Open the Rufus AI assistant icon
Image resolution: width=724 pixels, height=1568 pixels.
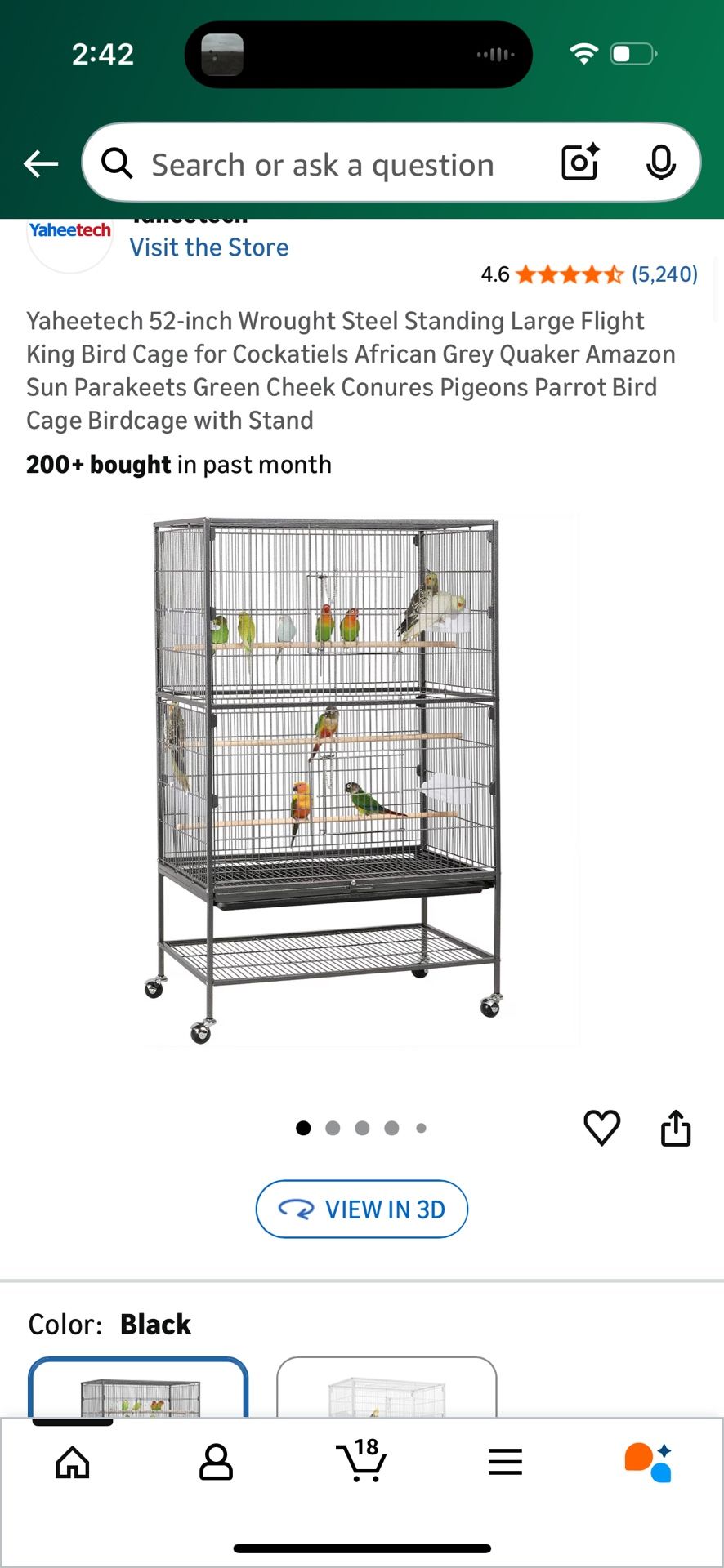[x=648, y=1462]
